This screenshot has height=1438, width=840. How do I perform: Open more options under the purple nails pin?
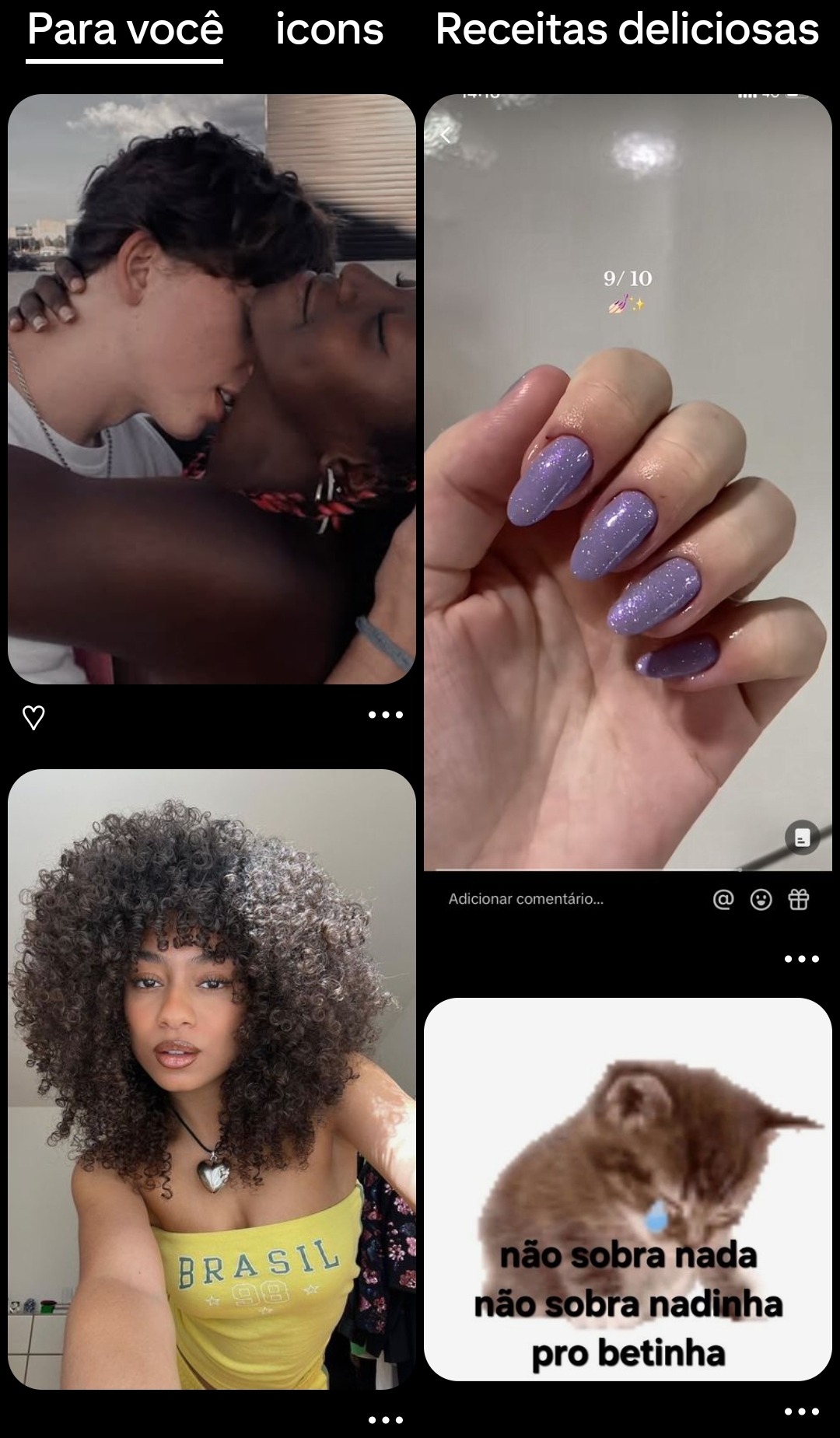[x=802, y=959]
